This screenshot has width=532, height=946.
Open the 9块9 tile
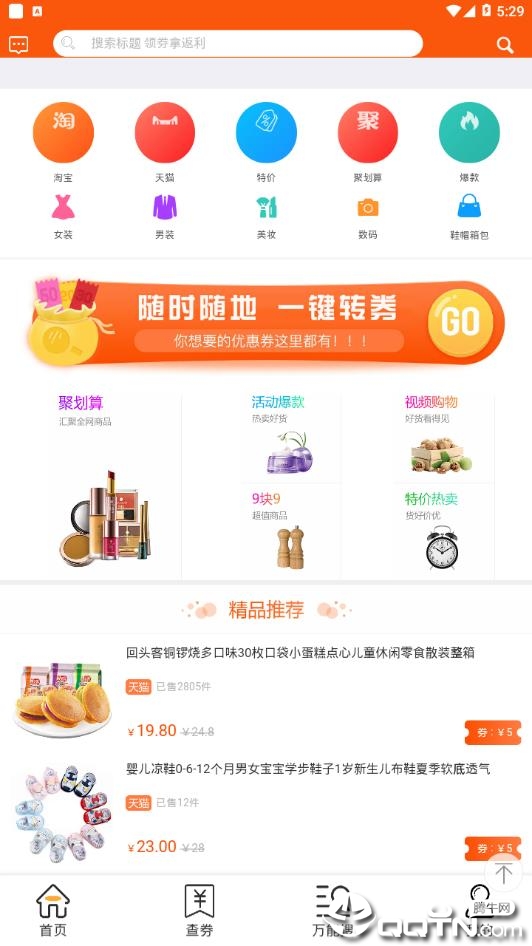pos(291,531)
